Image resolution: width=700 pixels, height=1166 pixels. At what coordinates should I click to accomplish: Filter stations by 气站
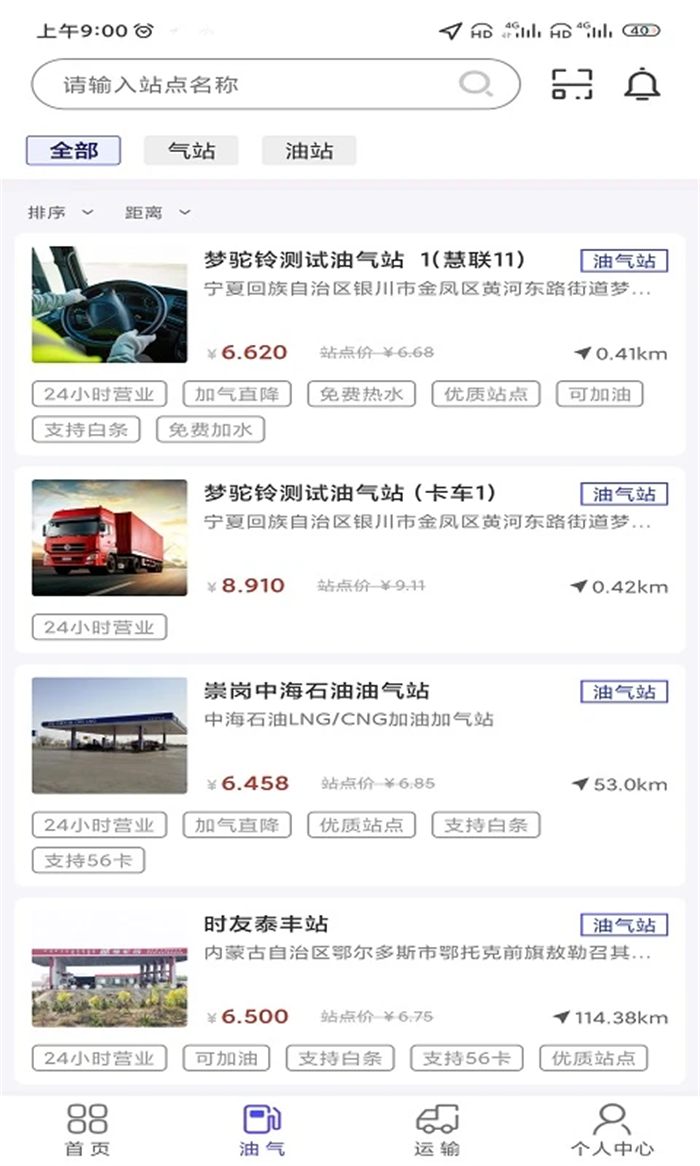click(191, 151)
